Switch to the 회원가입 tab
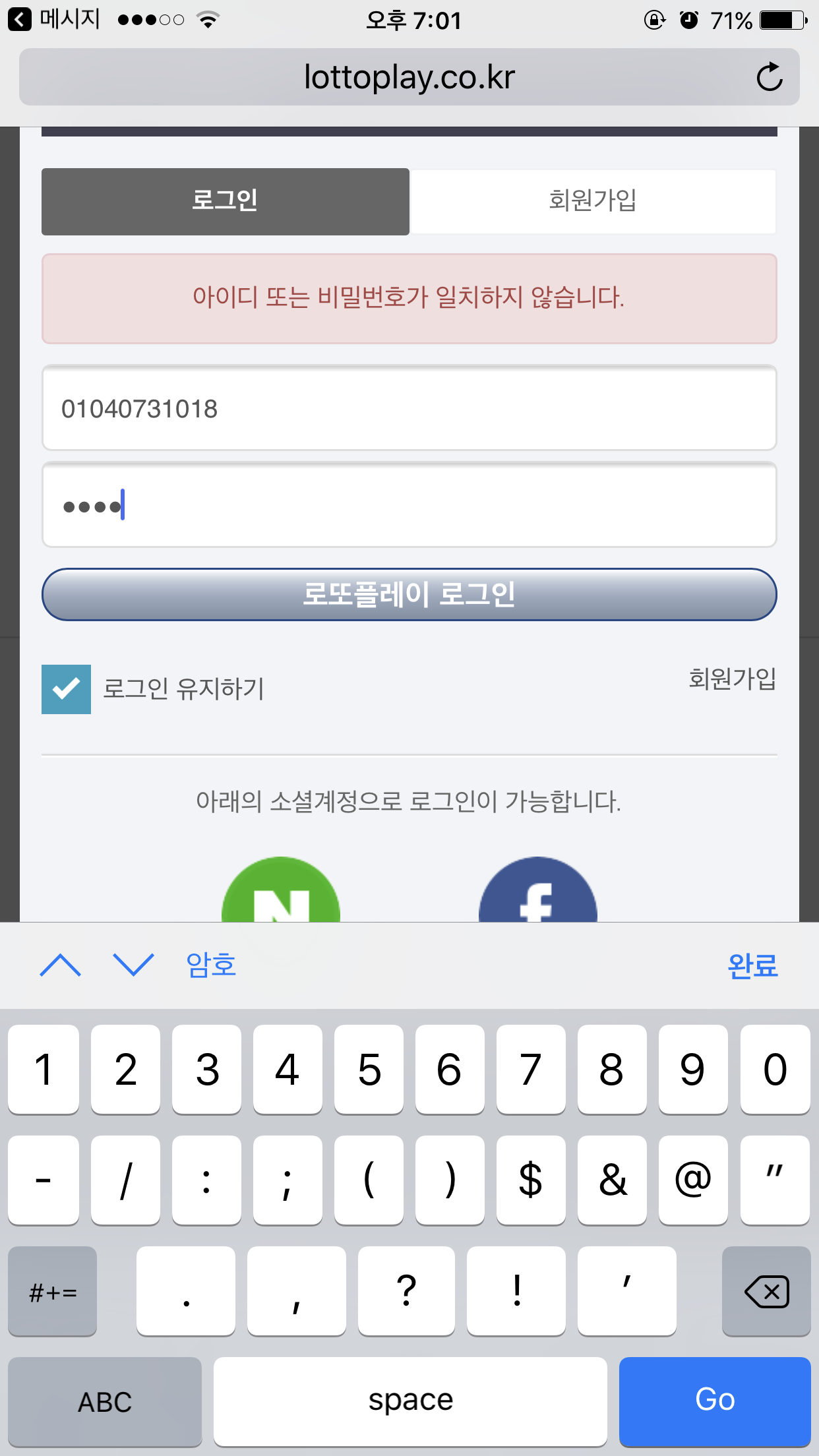 click(x=593, y=201)
